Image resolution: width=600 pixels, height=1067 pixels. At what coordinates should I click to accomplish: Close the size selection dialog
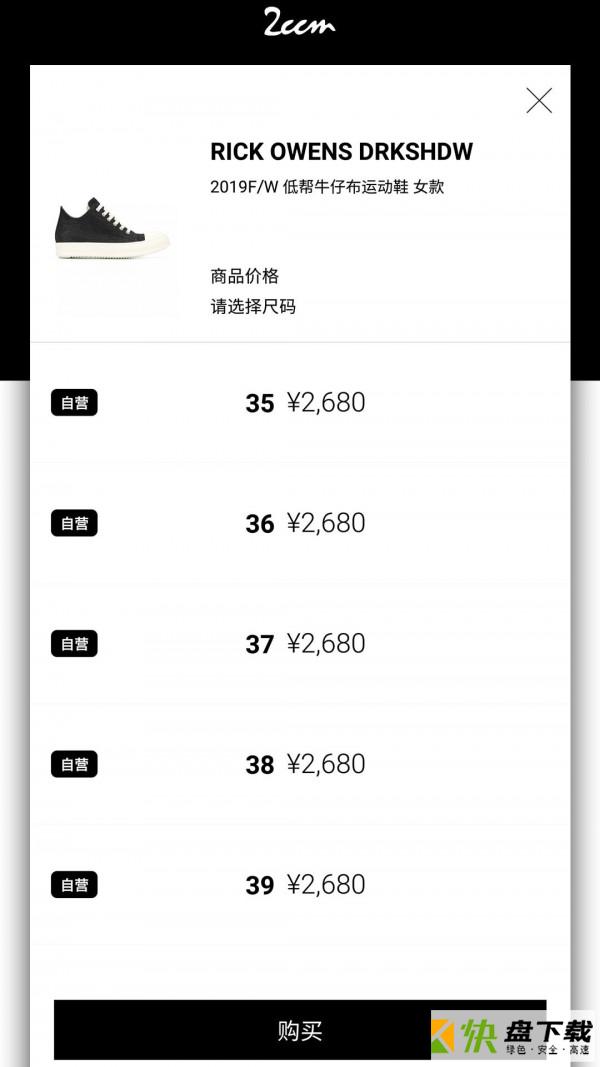[539, 101]
